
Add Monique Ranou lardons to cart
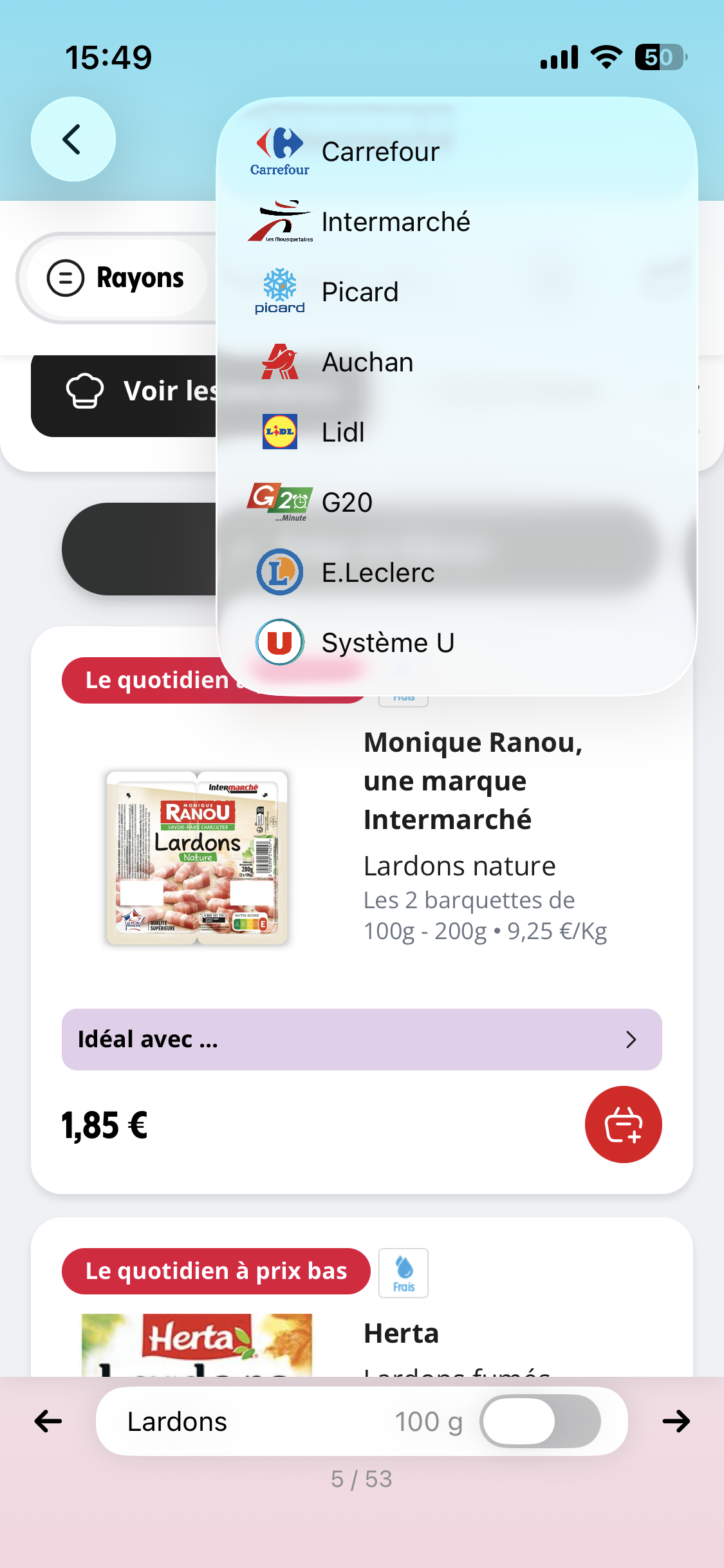pyautogui.click(x=622, y=1124)
